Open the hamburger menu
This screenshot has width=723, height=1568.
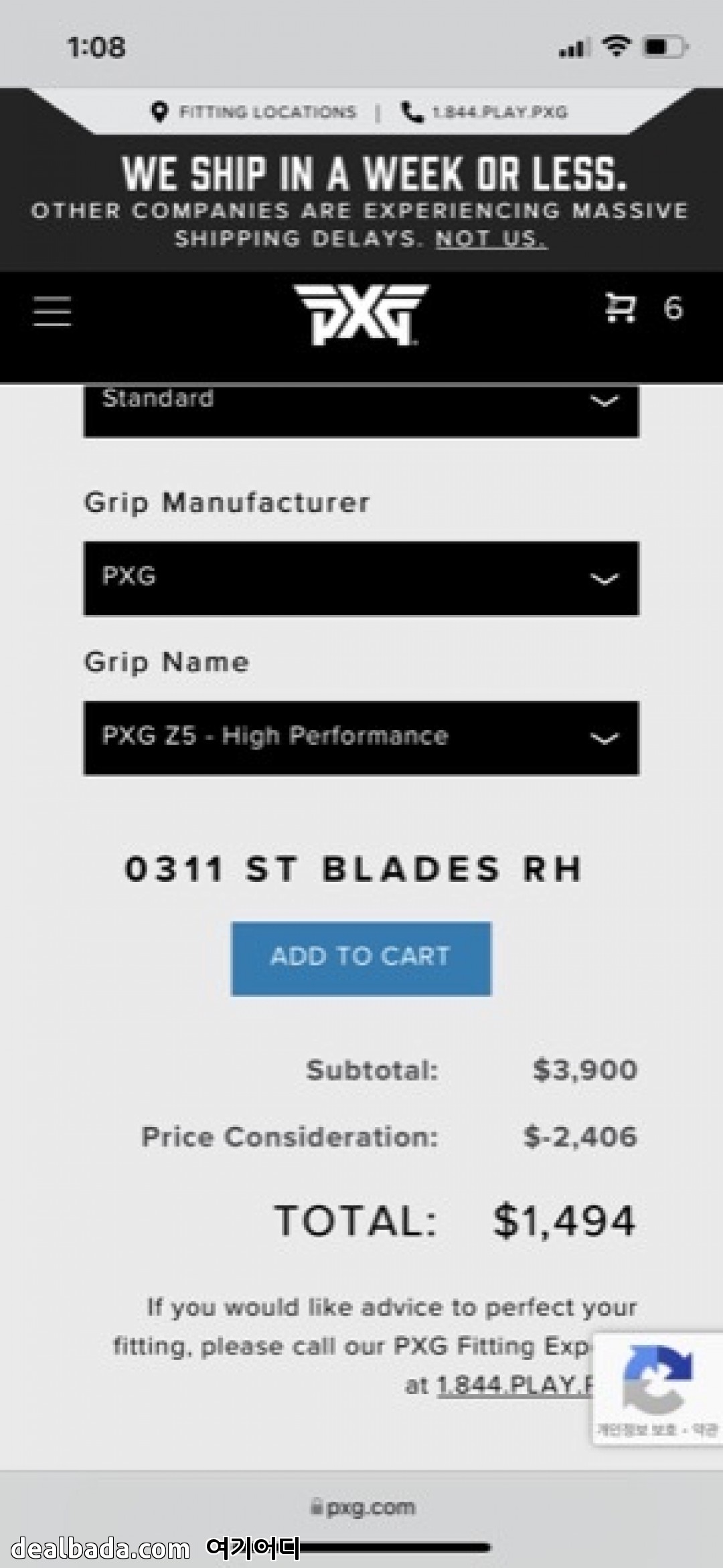point(52,311)
